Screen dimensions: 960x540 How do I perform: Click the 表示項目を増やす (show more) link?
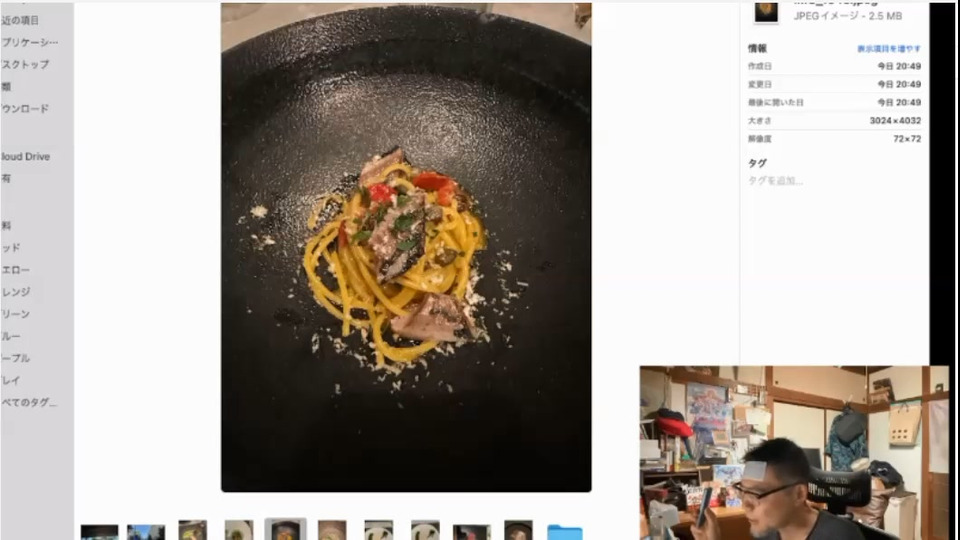(888, 48)
